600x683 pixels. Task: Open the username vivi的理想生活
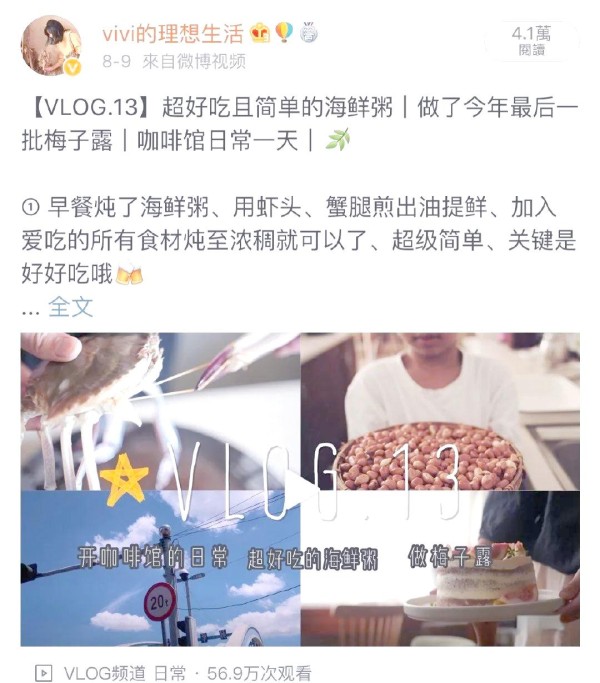pos(172,33)
